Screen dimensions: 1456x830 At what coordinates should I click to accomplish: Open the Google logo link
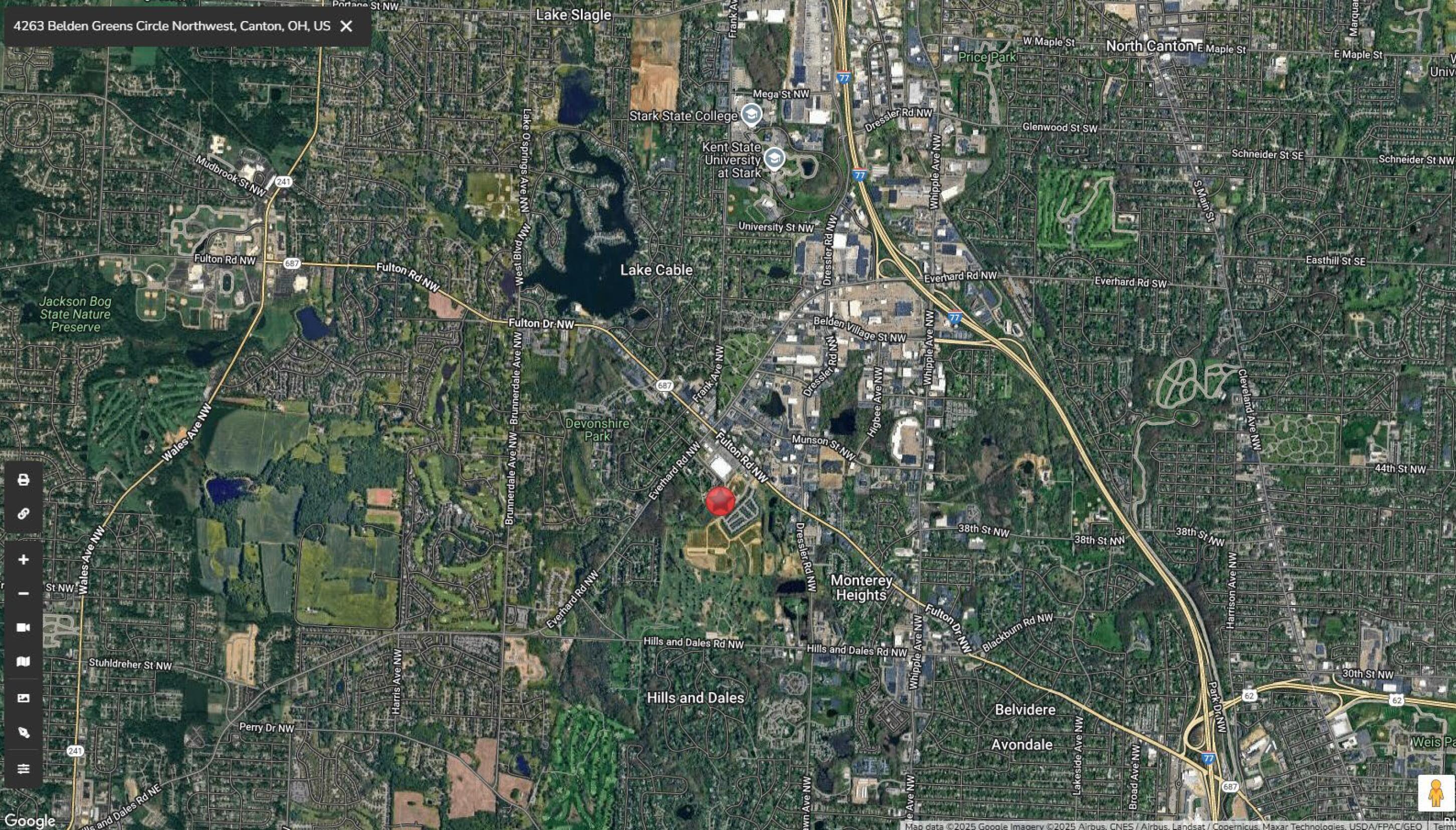pos(29,821)
